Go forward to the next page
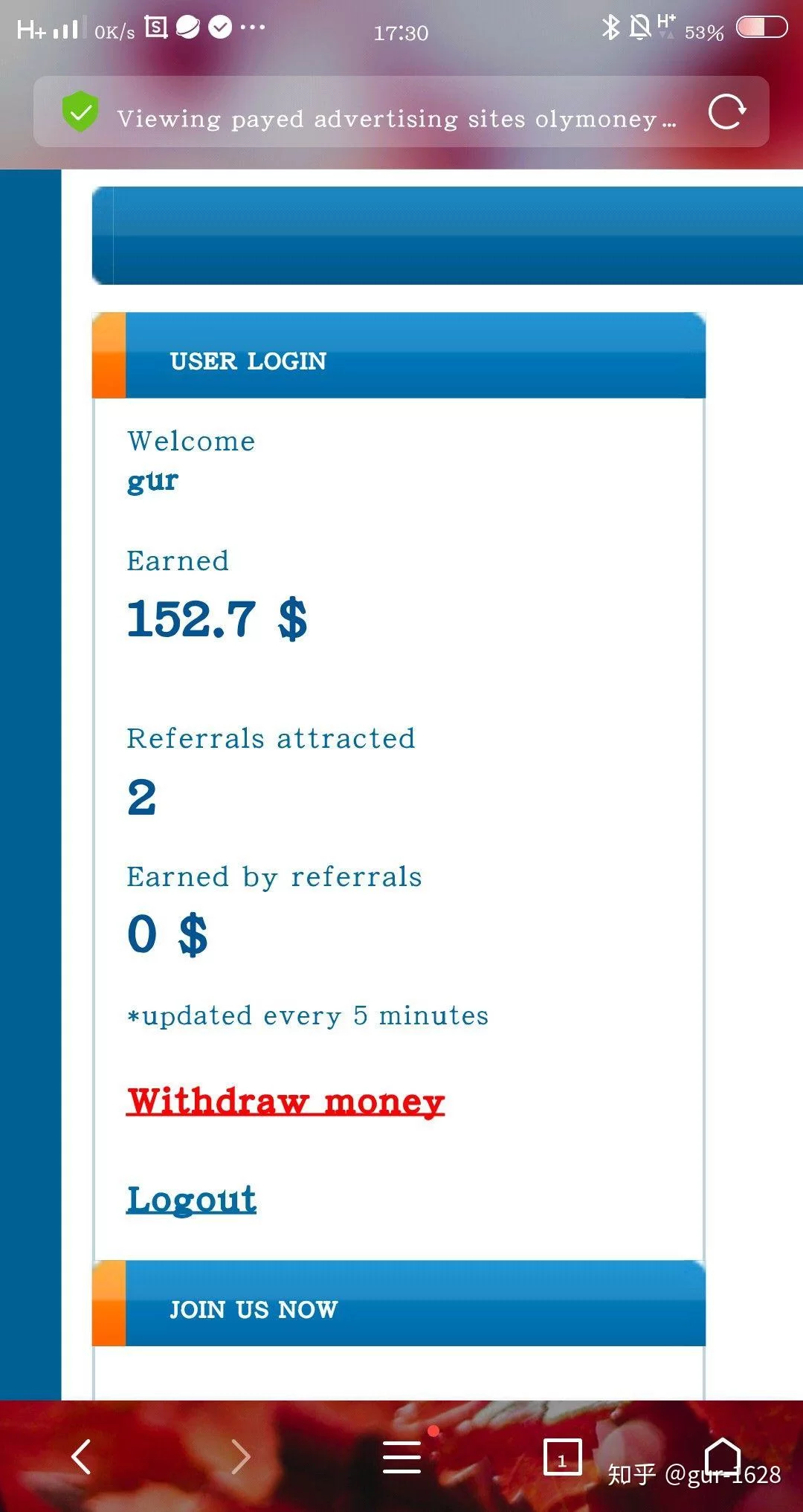803x1512 pixels. (x=241, y=1456)
